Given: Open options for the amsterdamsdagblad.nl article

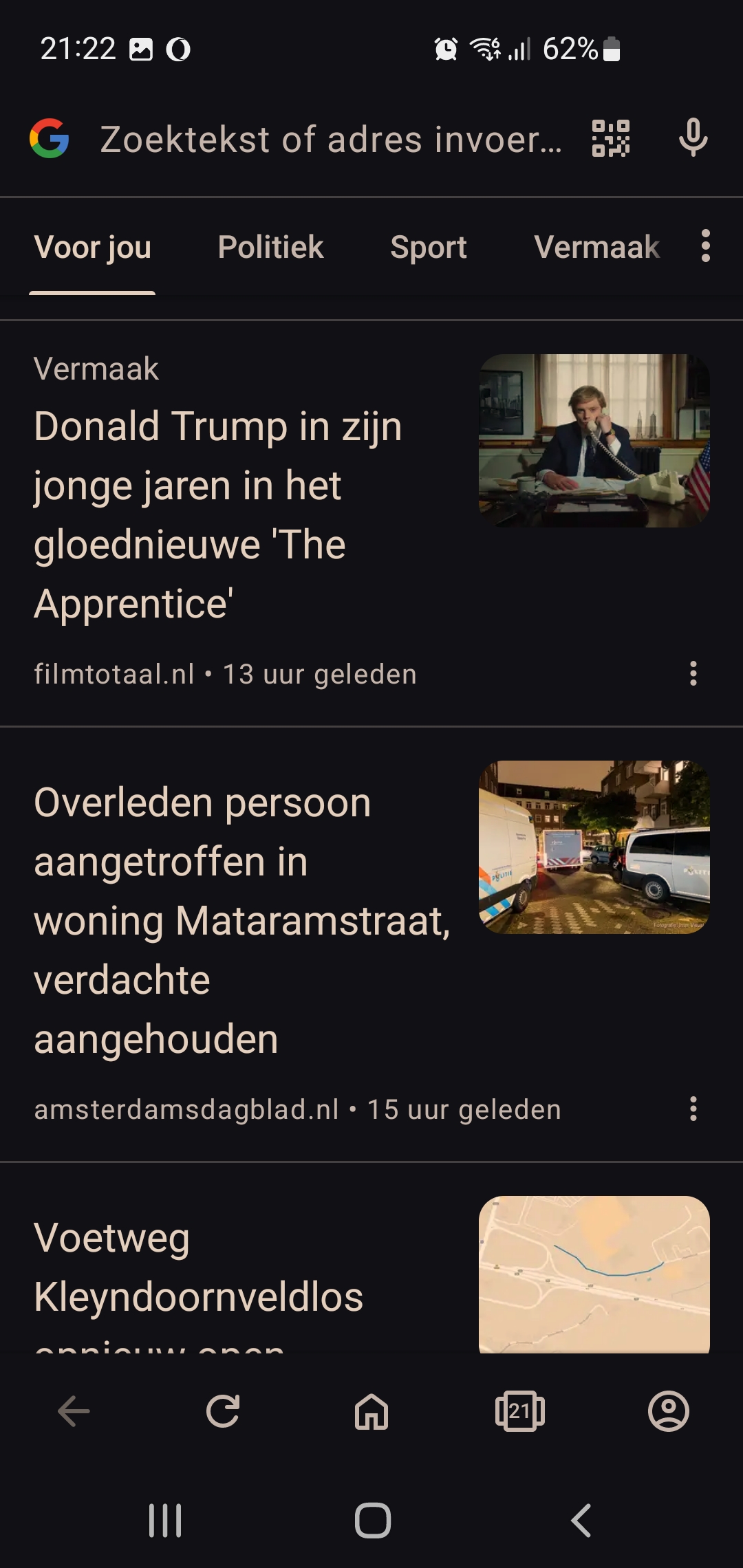Looking at the screenshot, I should click(693, 1109).
